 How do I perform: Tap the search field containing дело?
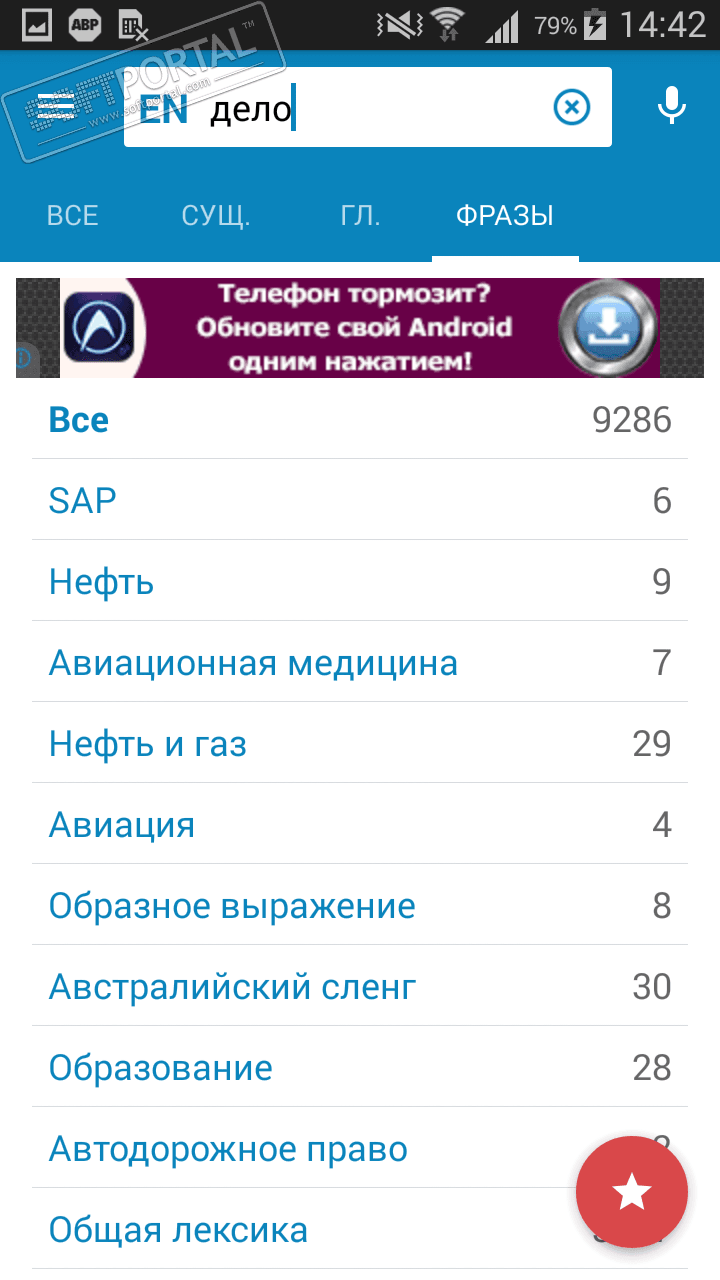380,108
